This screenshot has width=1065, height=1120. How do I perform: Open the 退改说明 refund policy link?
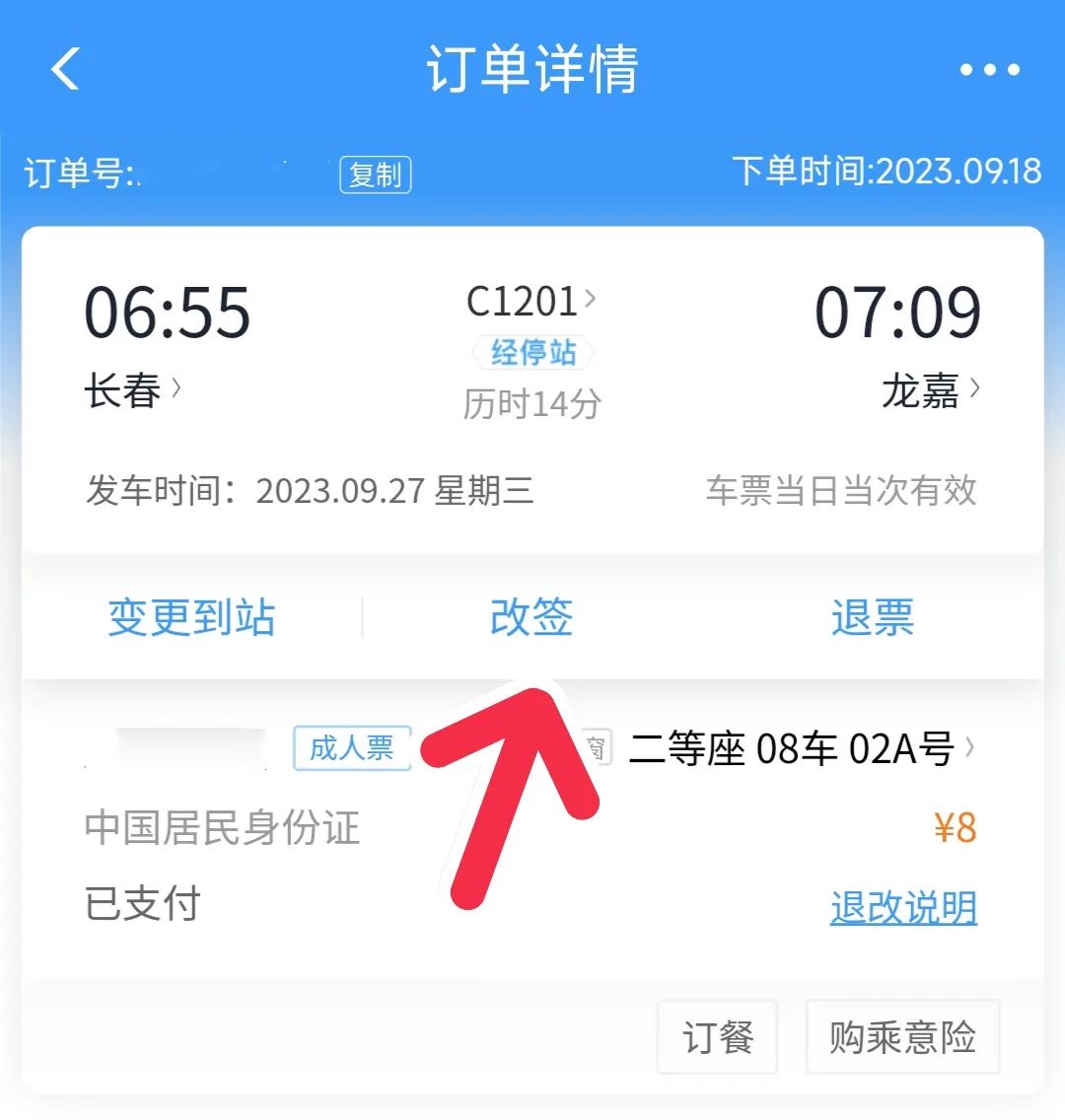903,907
